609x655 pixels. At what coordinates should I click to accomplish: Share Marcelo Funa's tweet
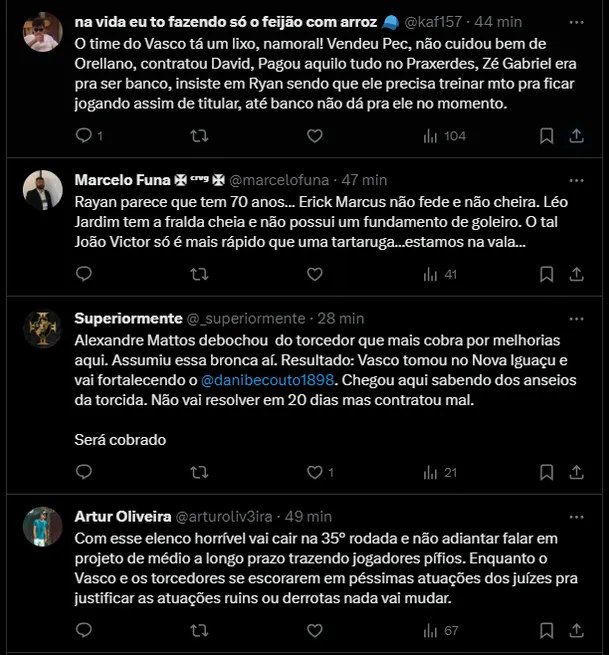577,274
